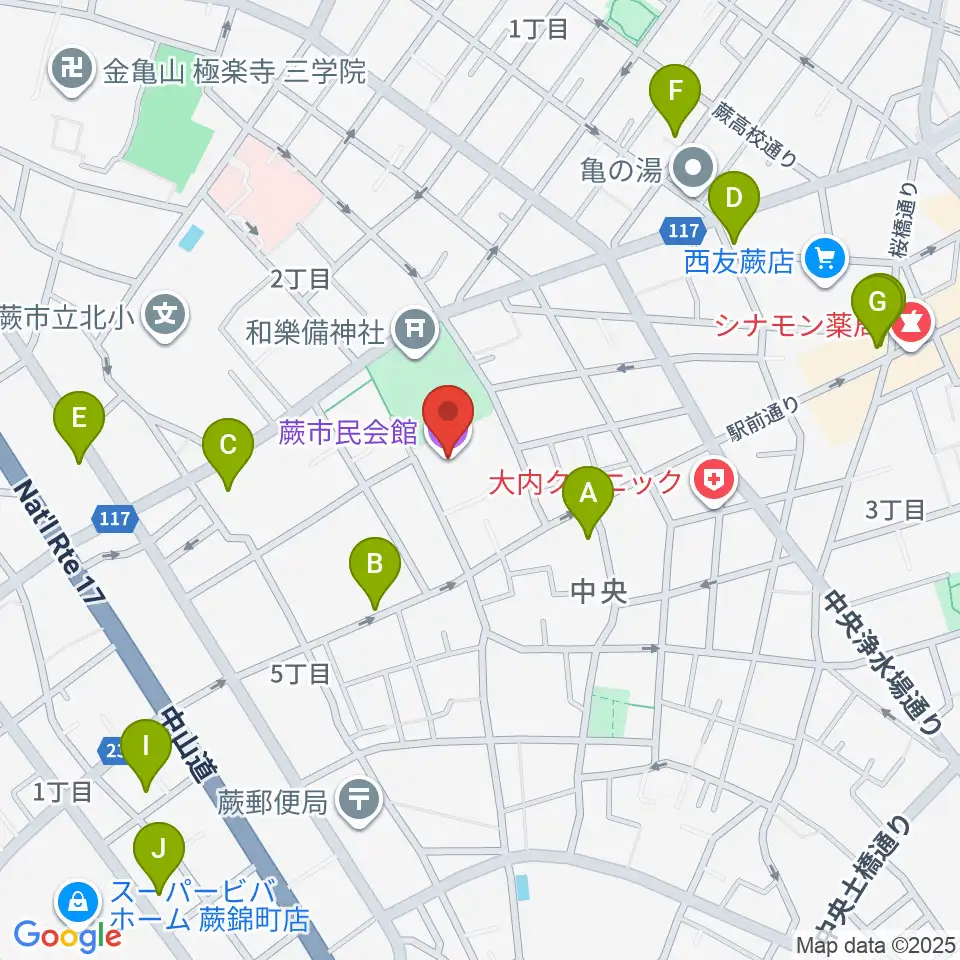
Task: Tap the 蕨市立北小 school icon
Action: [x=165, y=318]
